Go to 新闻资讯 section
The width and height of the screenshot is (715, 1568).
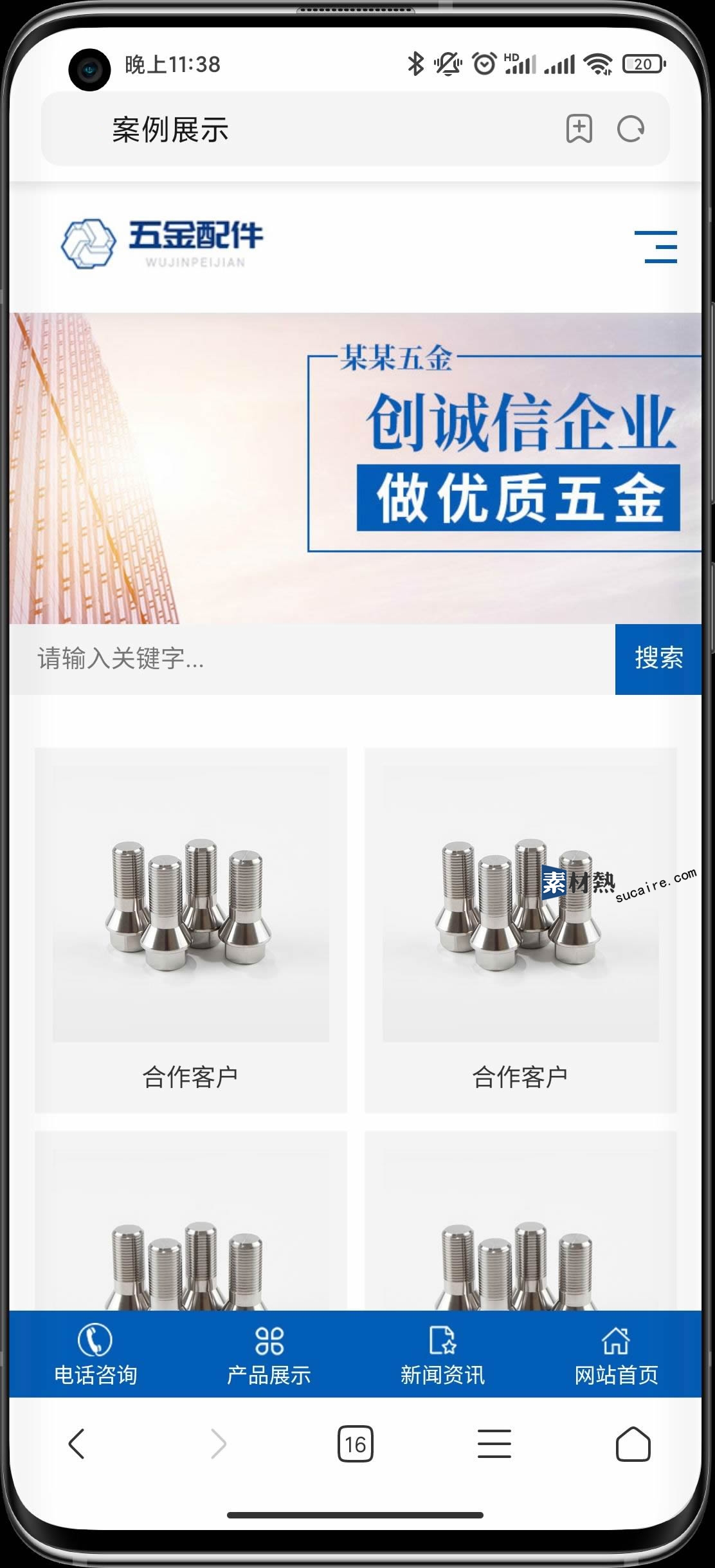pos(442,1354)
